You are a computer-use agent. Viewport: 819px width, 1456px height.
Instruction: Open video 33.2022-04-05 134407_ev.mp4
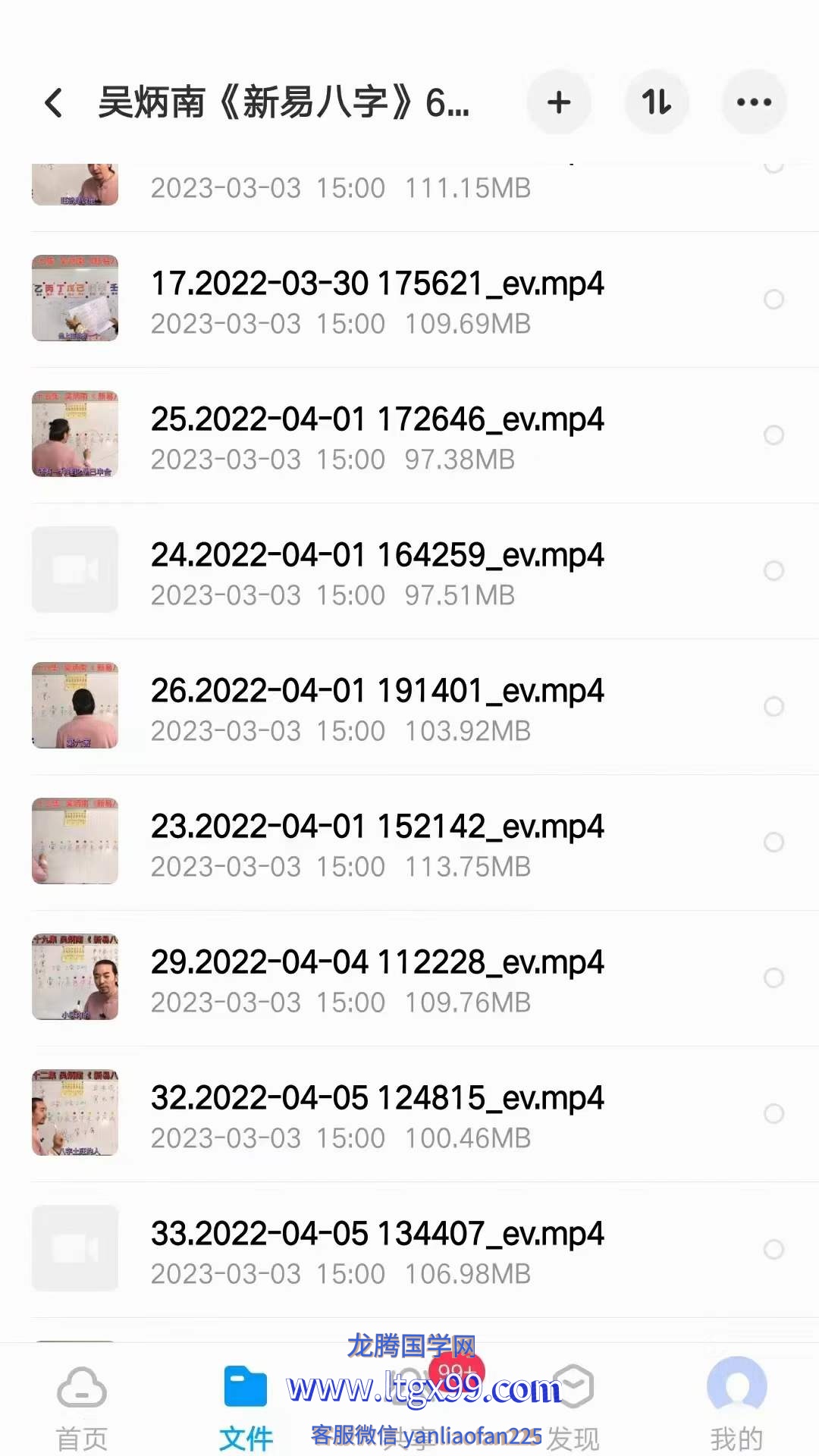[377, 1250]
